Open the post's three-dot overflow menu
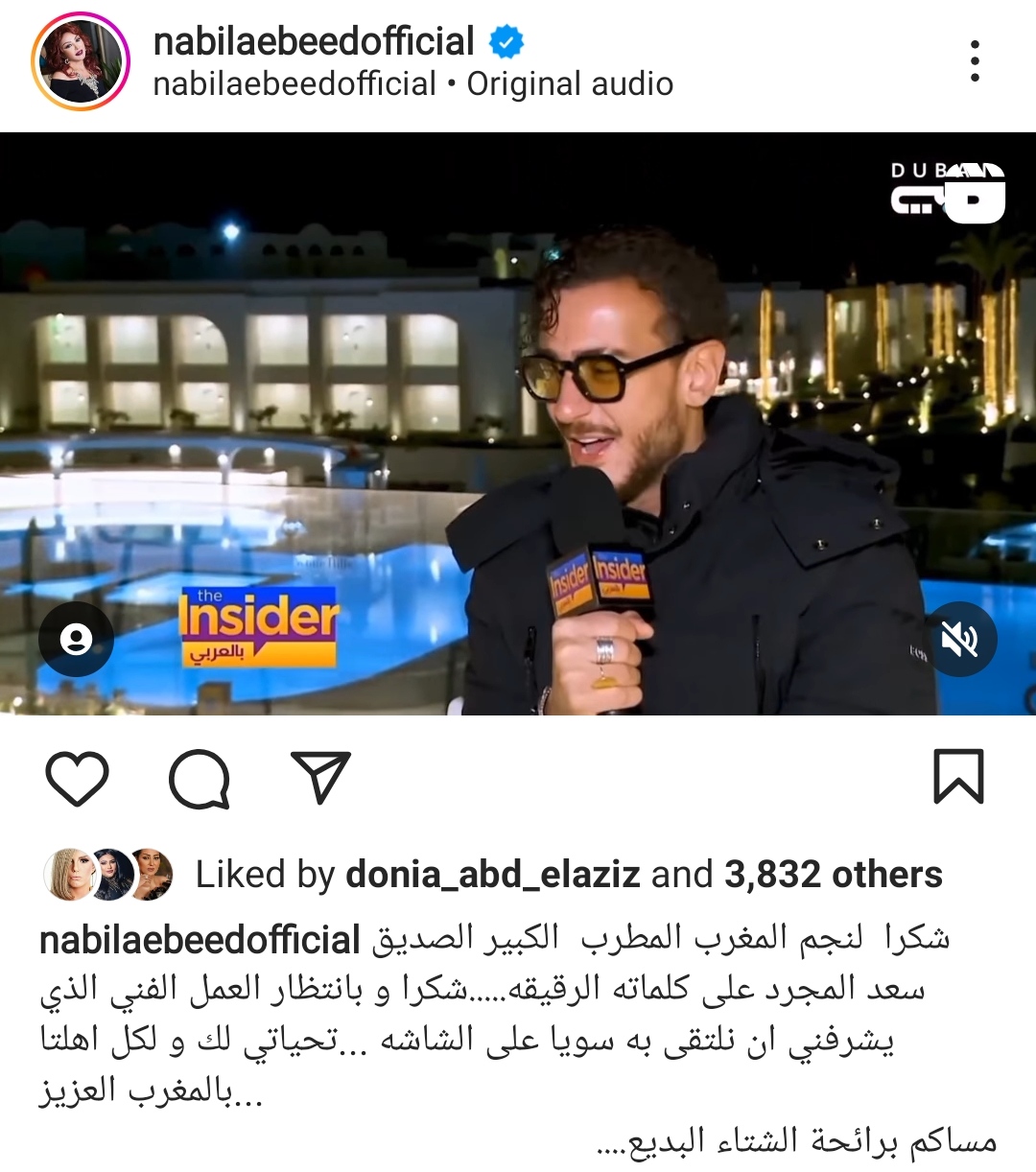The height and width of the screenshot is (1172, 1036). [x=974, y=61]
